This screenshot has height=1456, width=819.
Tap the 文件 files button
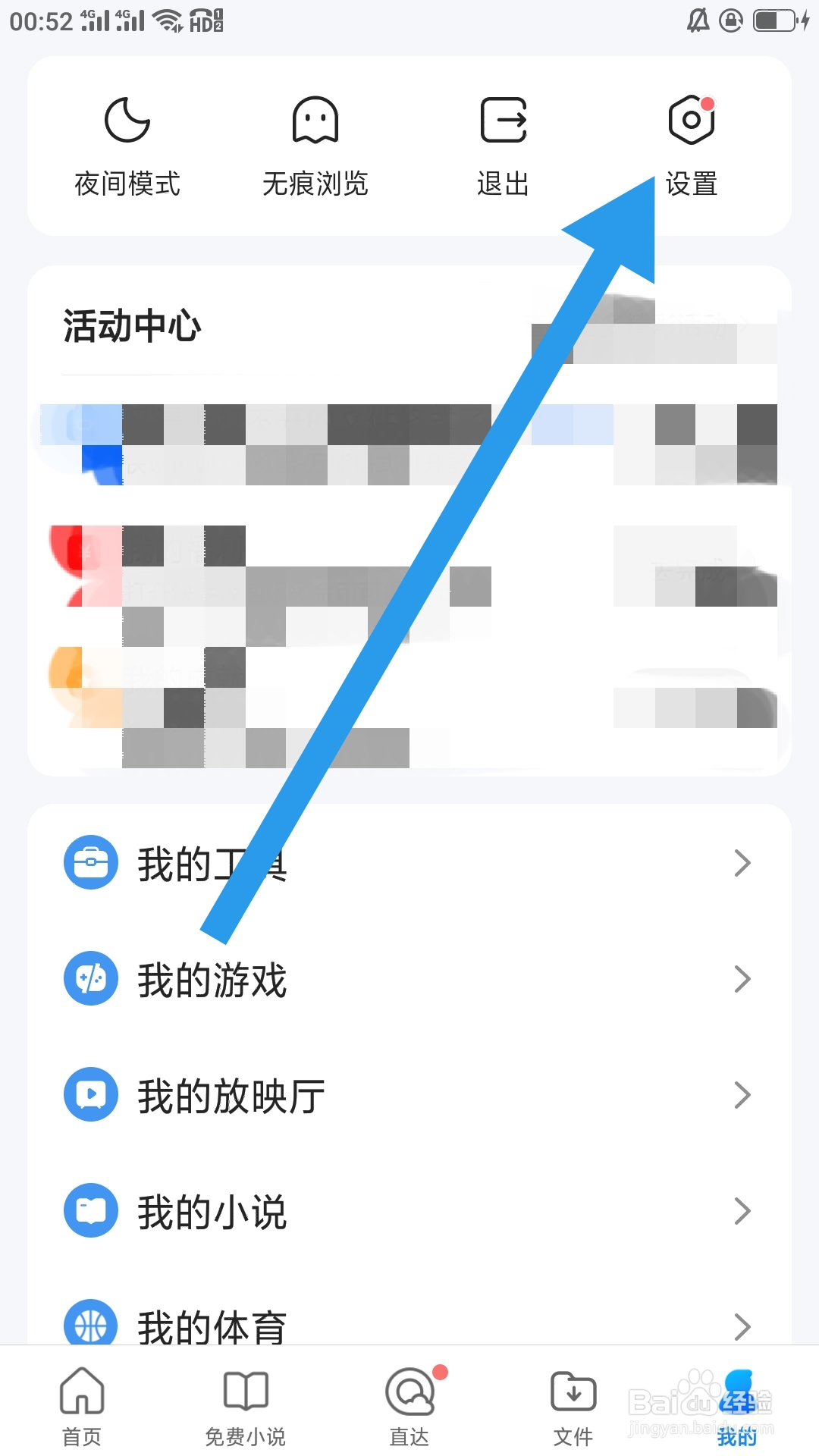573,1407
